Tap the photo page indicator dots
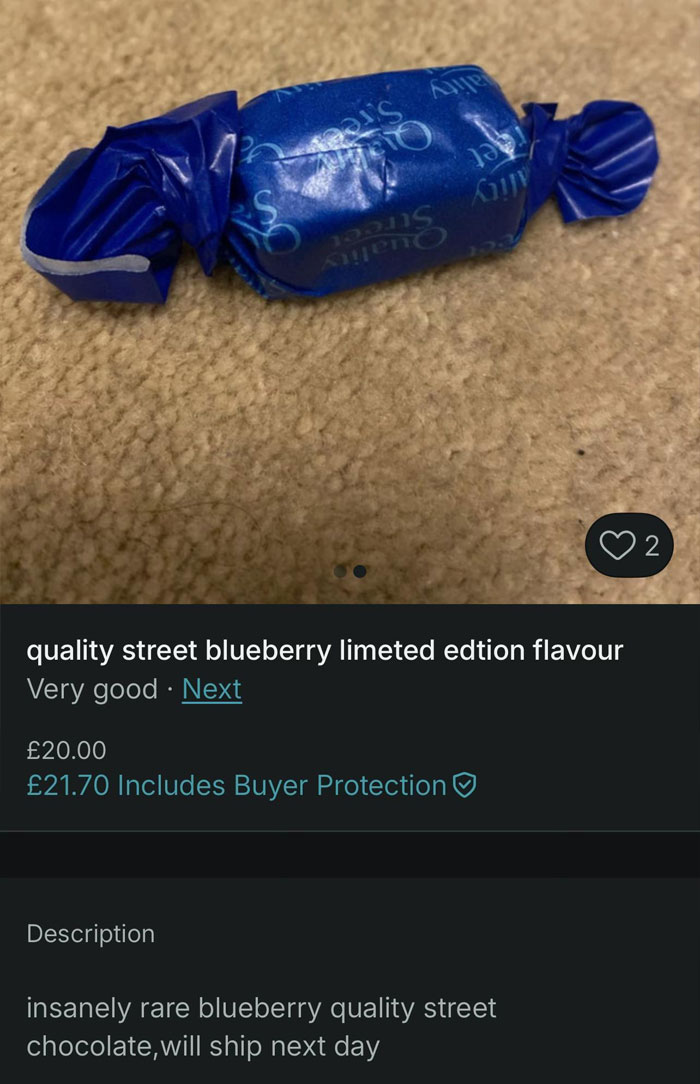 (350, 571)
